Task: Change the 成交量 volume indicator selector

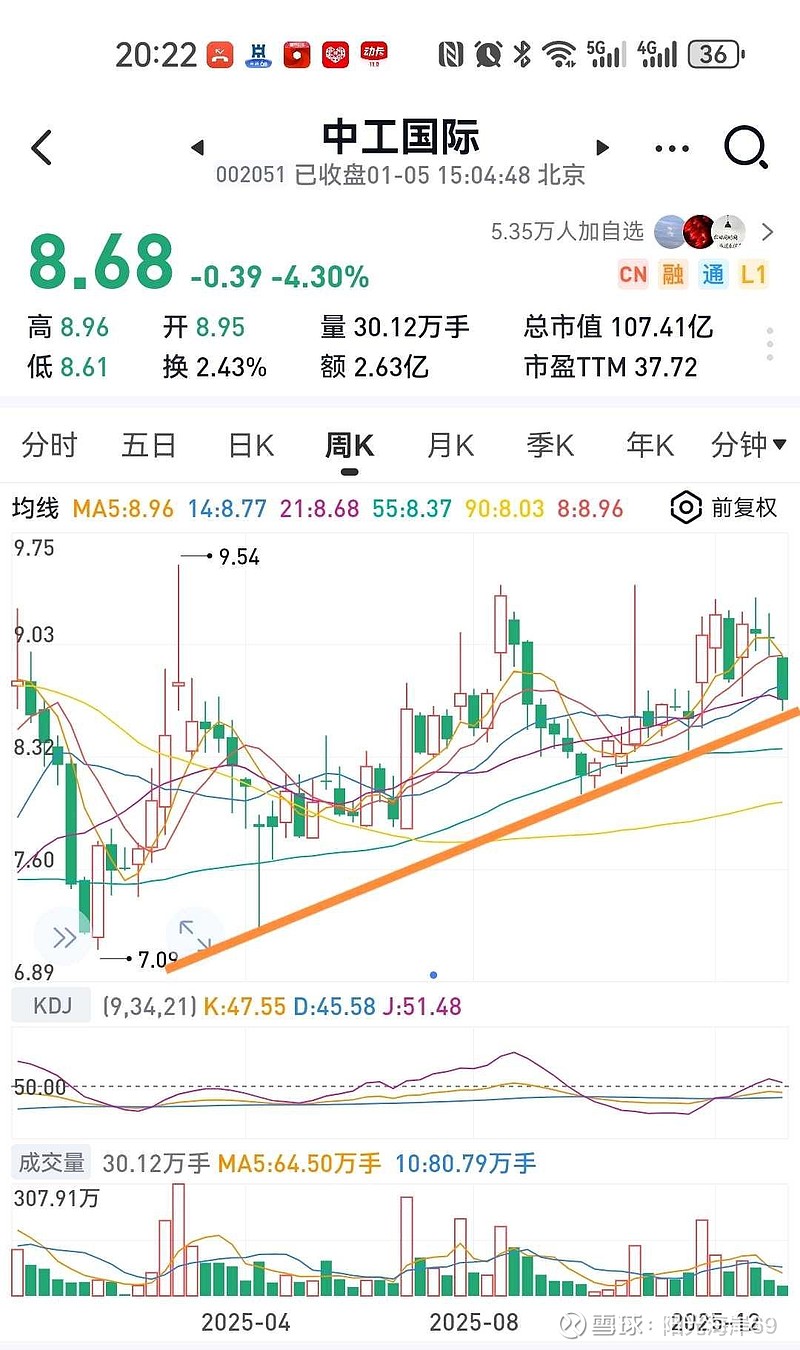Action: click(52, 1163)
